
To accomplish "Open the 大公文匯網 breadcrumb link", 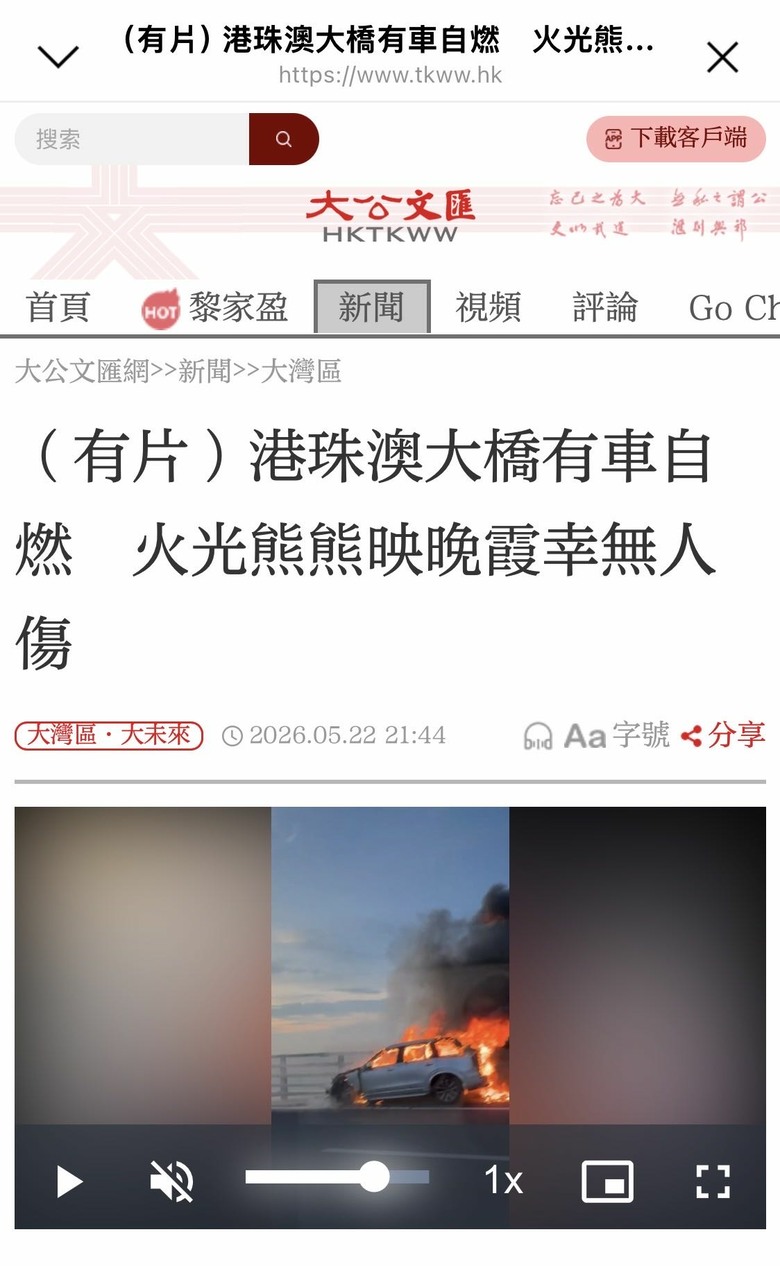I will click(x=82, y=372).
